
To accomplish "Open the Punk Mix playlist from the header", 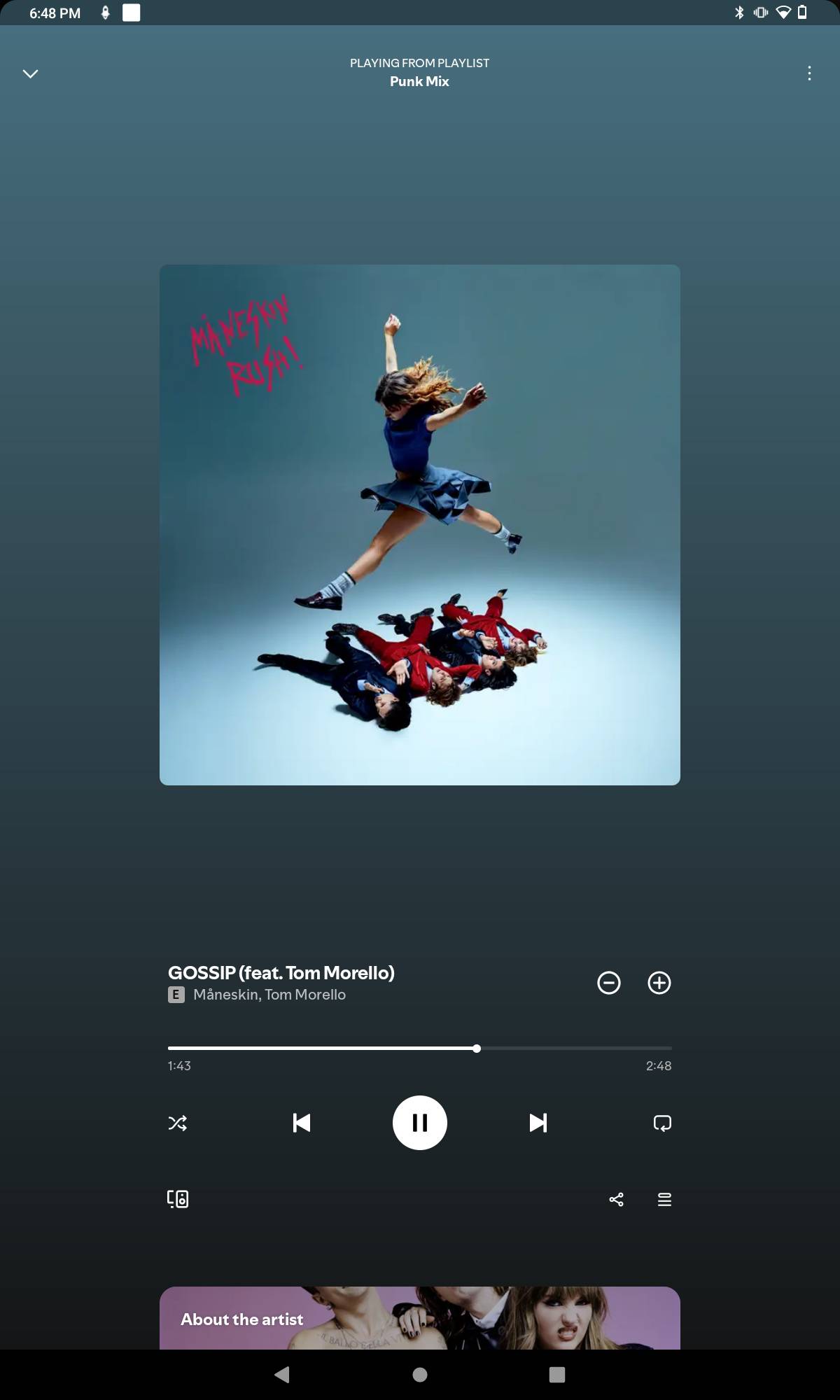I will [x=419, y=81].
